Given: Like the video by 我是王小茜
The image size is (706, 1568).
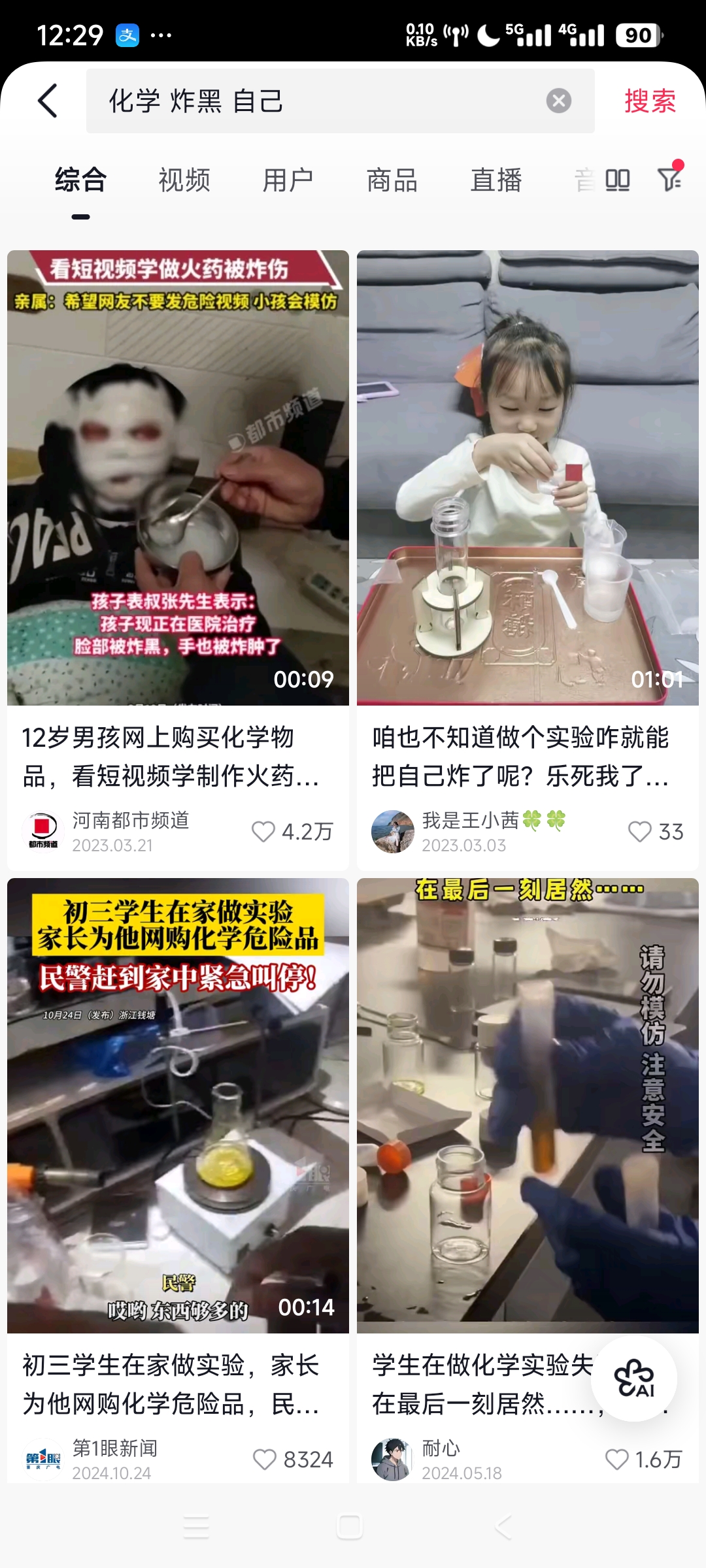Looking at the screenshot, I should click(x=639, y=832).
